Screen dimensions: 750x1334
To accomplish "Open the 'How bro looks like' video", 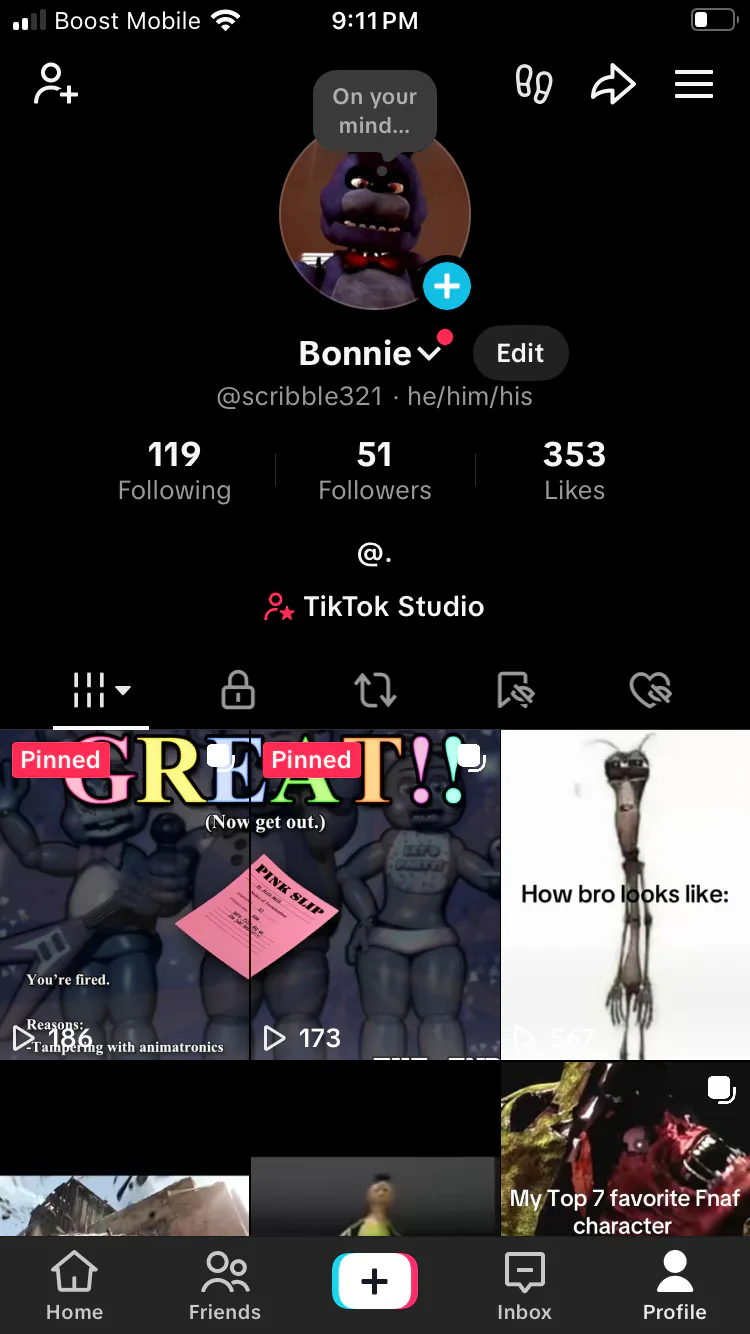I will coord(625,895).
